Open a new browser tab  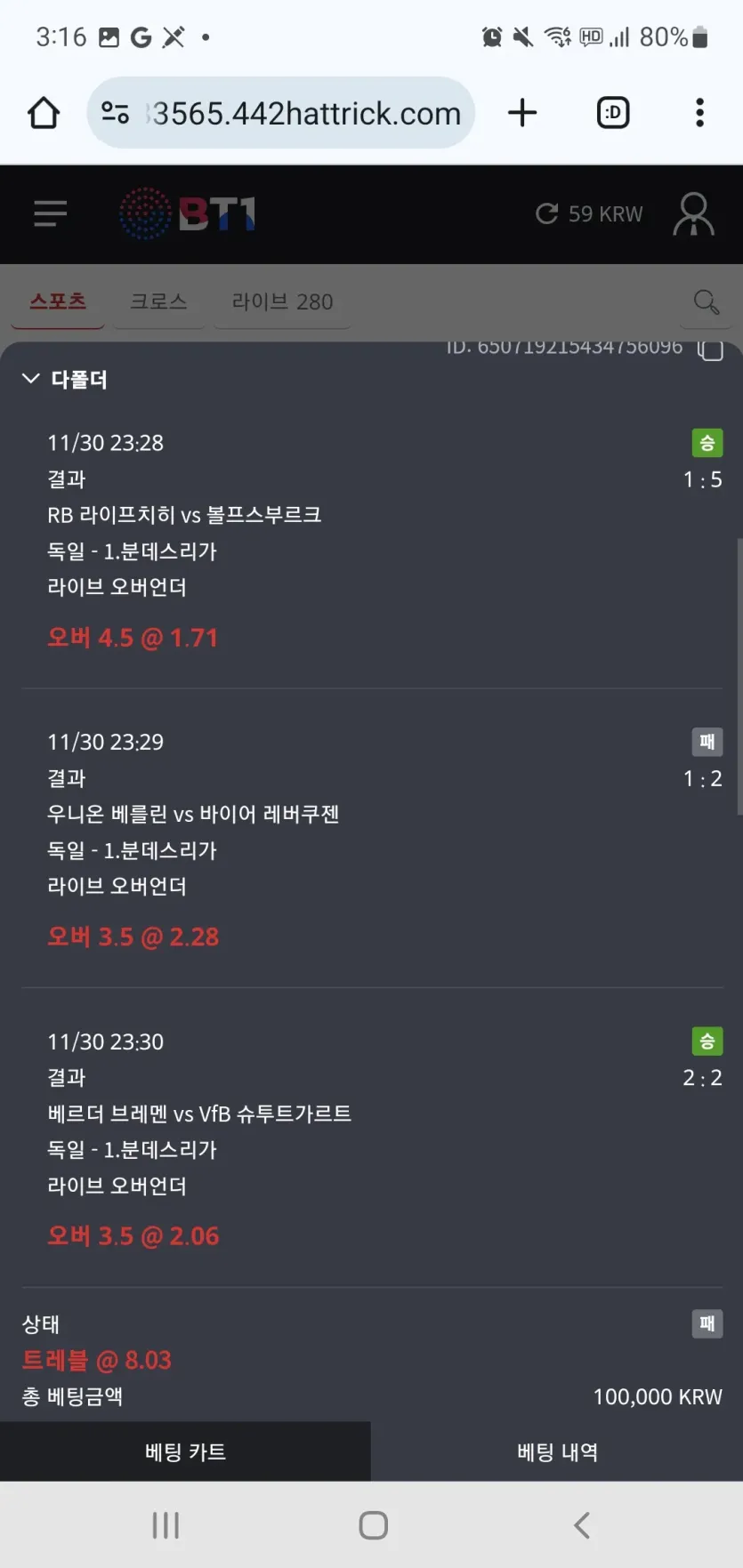[x=522, y=113]
